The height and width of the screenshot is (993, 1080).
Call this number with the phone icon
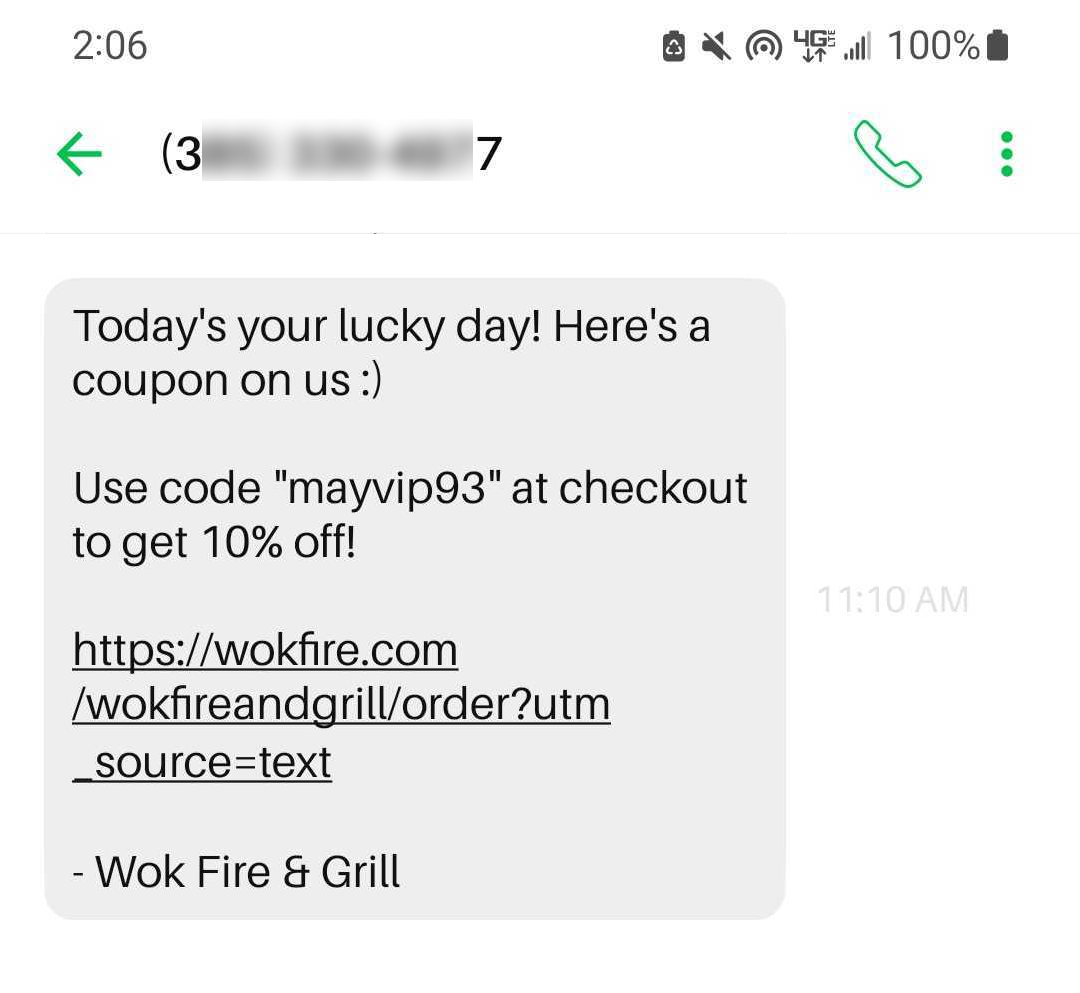pos(887,155)
